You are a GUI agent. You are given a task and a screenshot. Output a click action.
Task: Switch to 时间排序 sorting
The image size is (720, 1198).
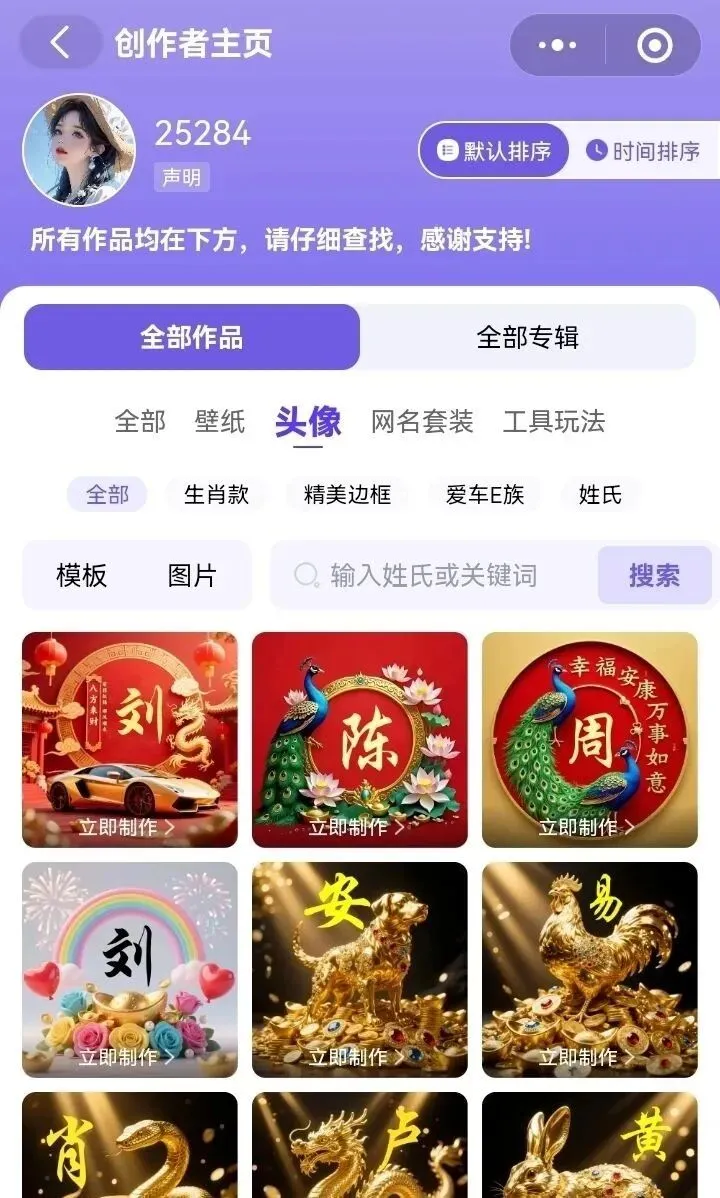(644, 151)
